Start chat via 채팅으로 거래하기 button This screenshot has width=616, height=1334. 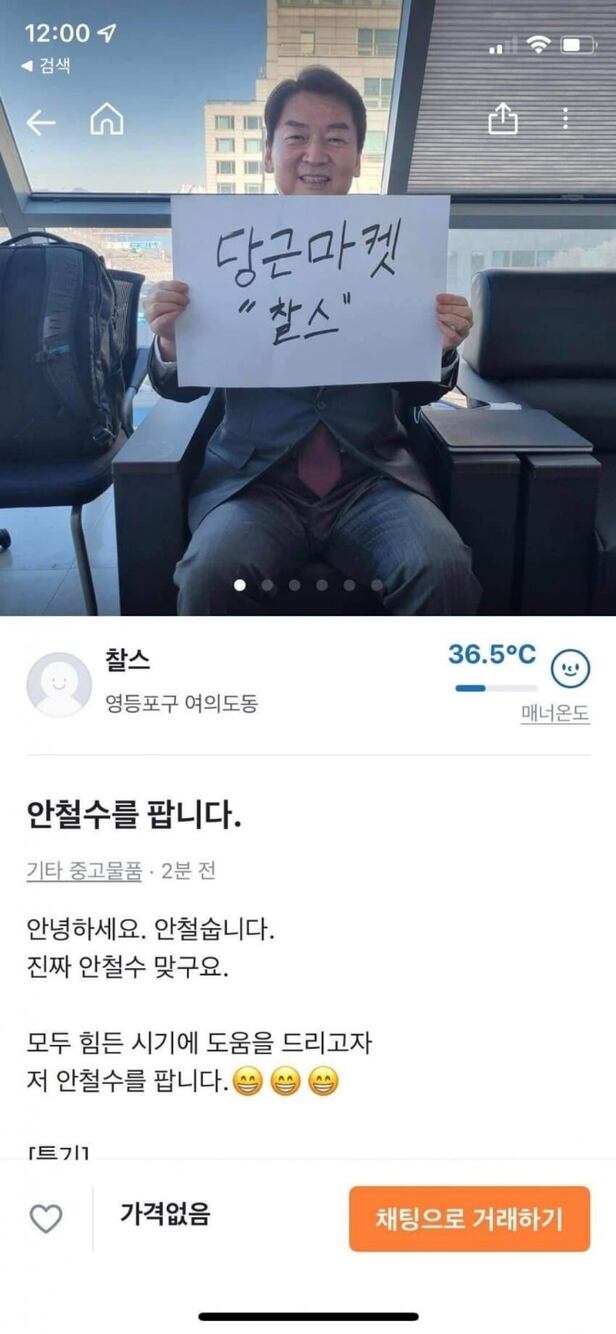point(469,1218)
